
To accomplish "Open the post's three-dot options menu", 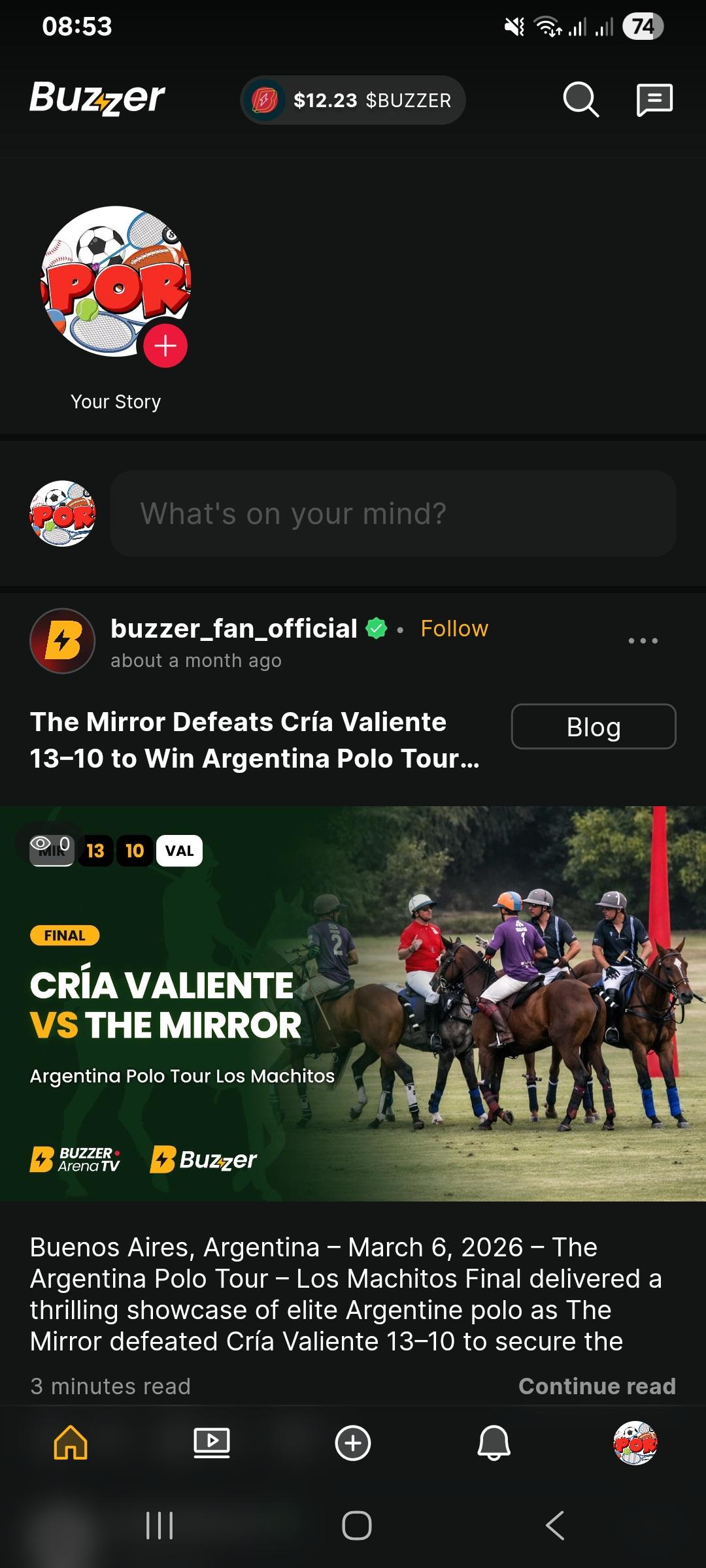I will pyautogui.click(x=643, y=640).
